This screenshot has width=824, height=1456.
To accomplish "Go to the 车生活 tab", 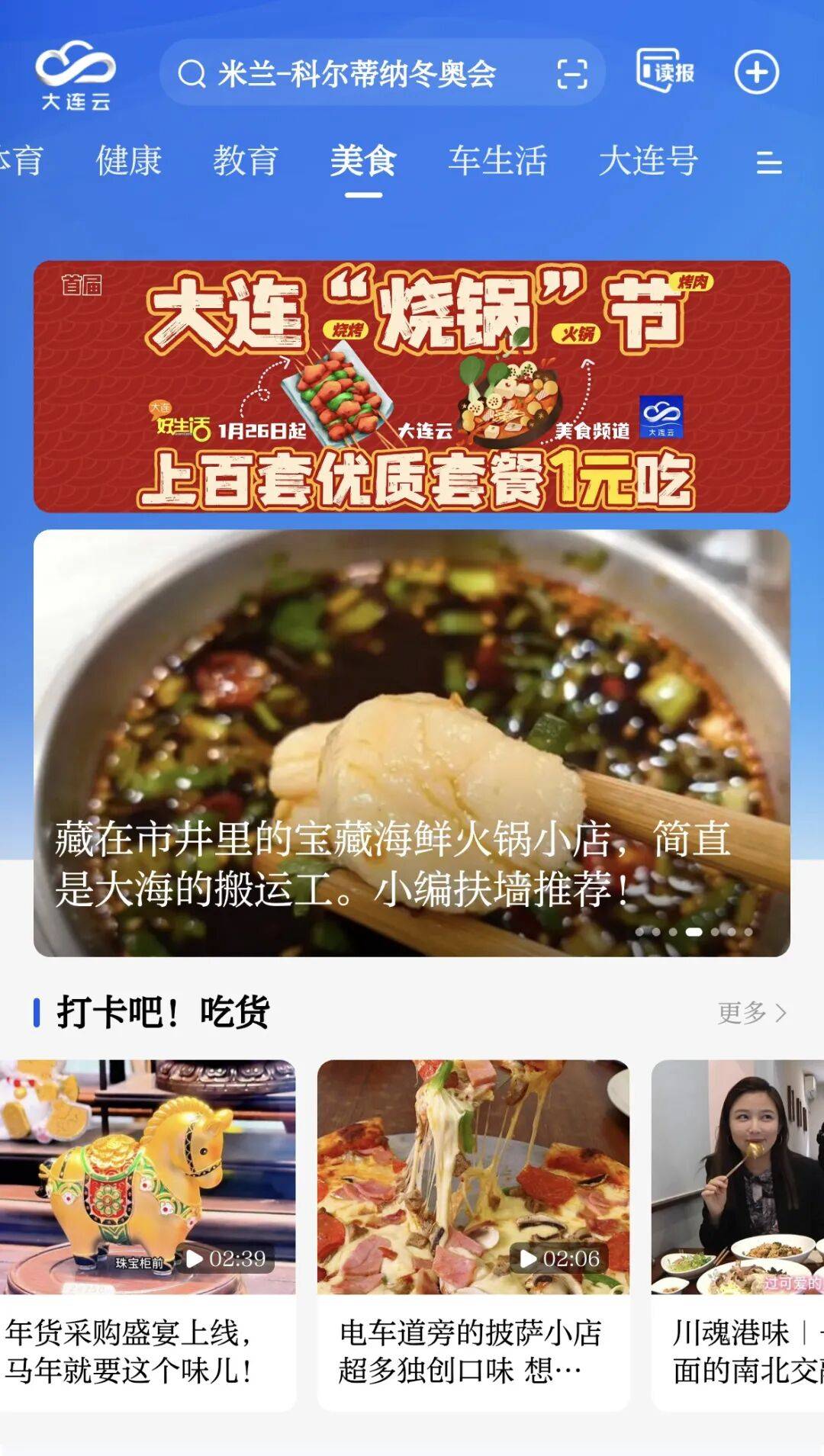I will (x=497, y=161).
